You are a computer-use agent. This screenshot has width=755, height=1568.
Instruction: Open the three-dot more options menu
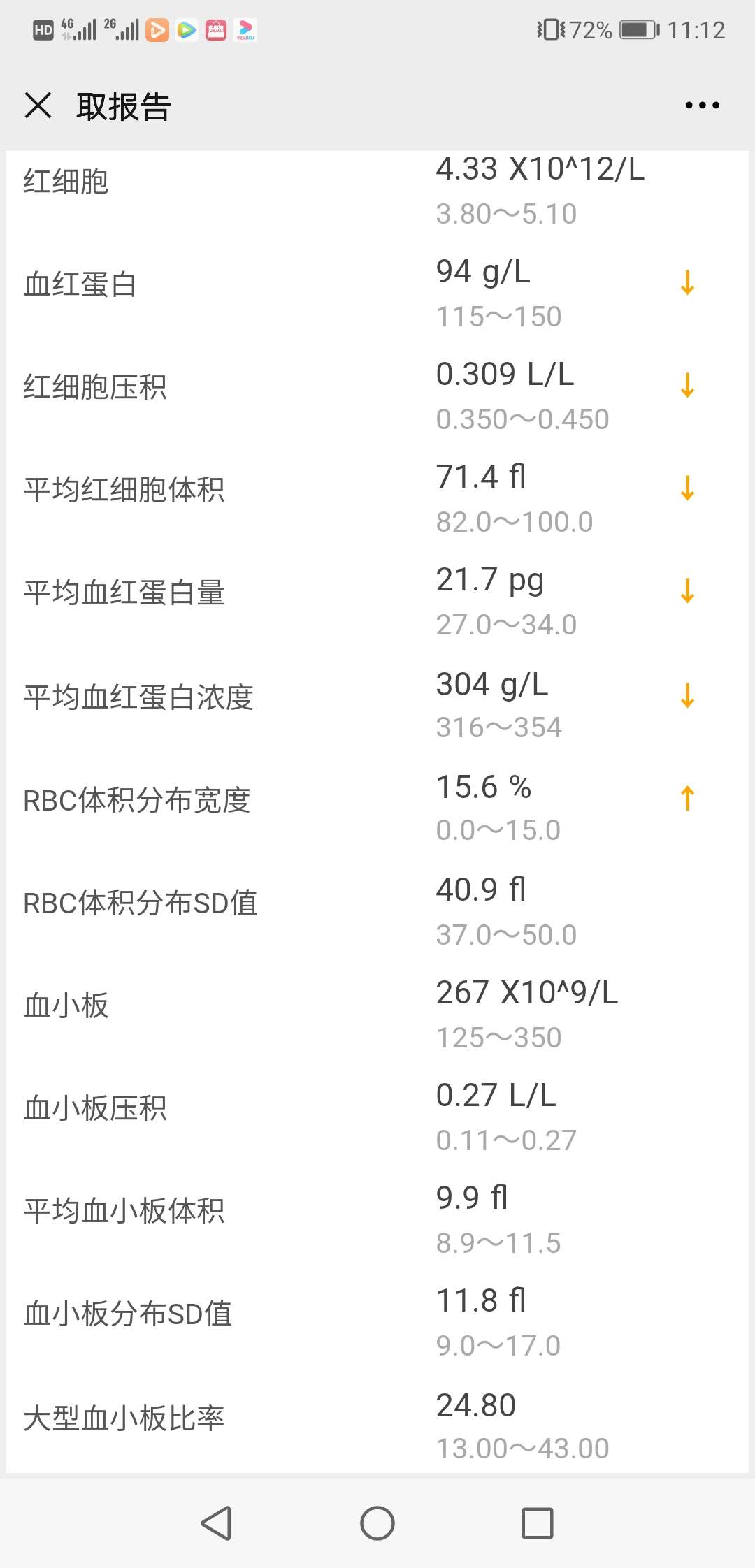(x=701, y=106)
